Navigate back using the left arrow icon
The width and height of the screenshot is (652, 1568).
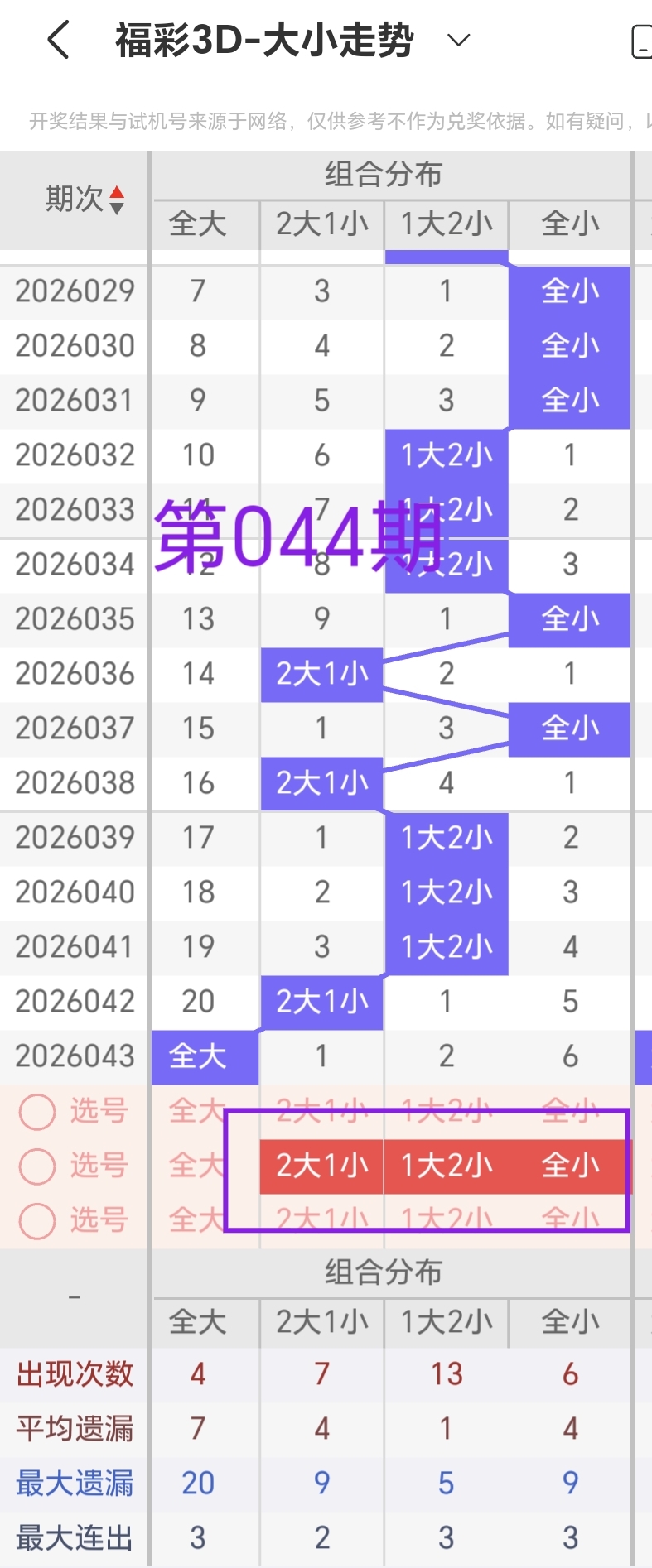point(56,39)
